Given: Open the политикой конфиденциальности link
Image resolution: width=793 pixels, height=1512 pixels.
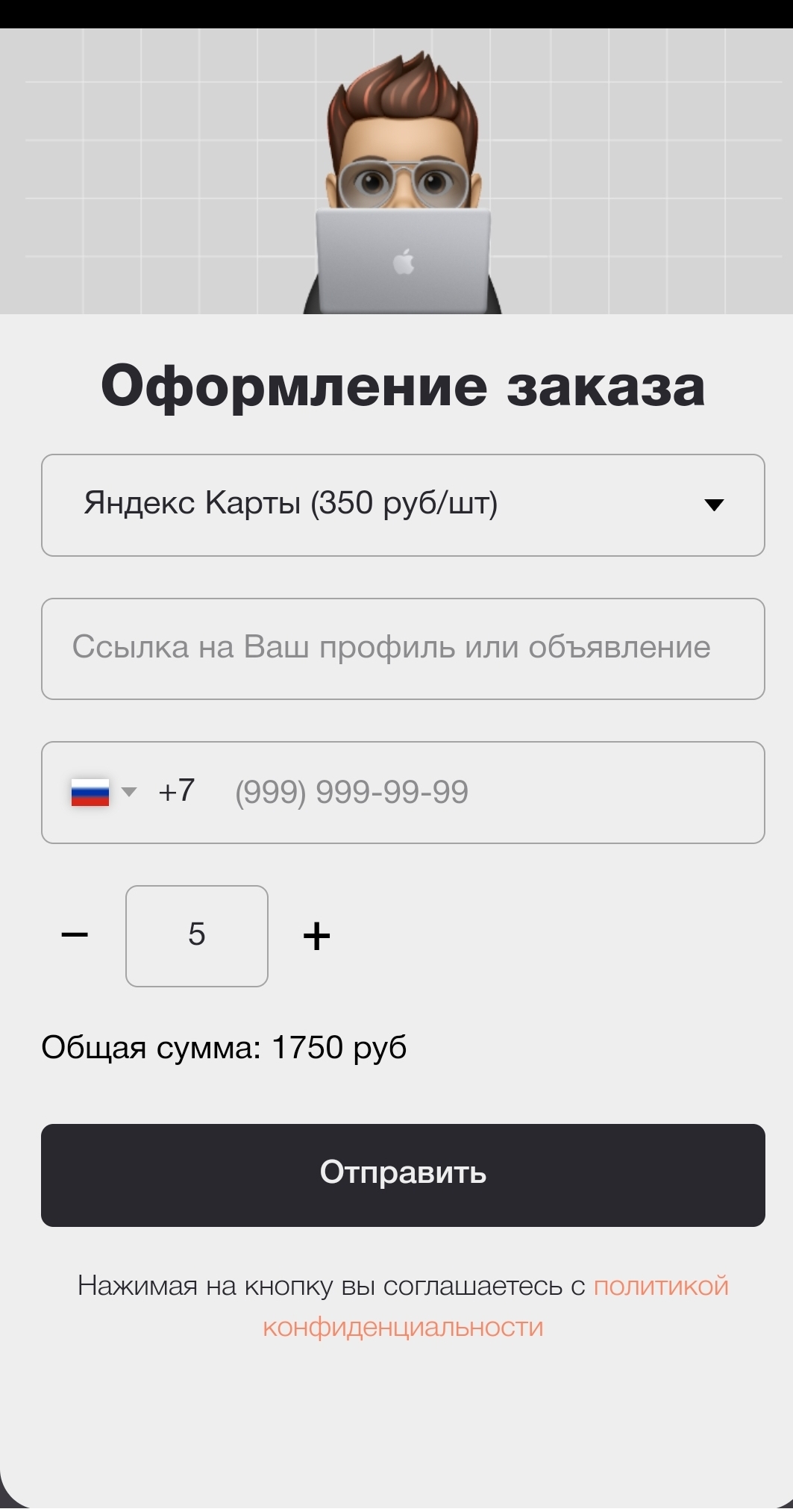Looking at the screenshot, I should coord(495,1306).
